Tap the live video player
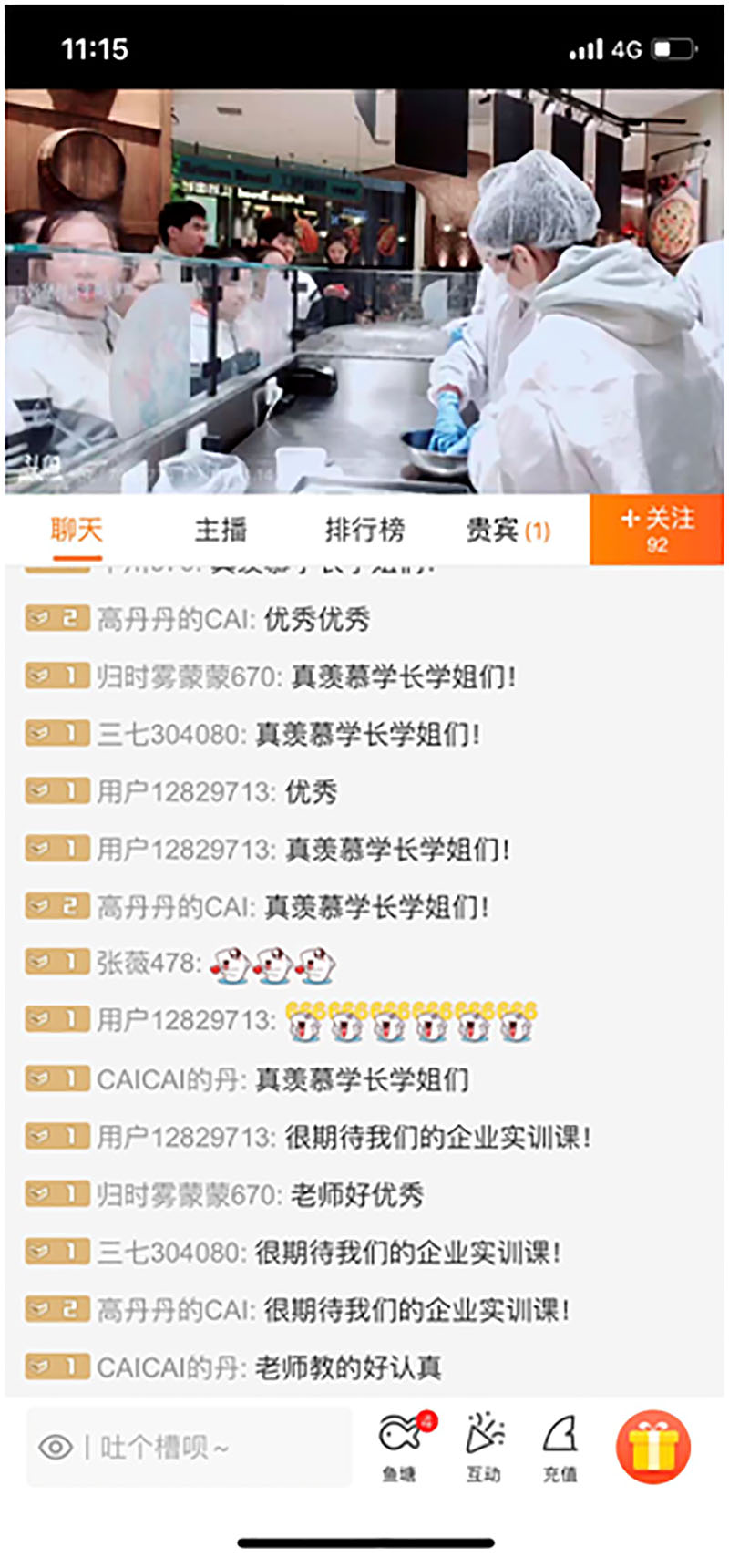This screenshot has width=729, height=1568. coord(364,292)
